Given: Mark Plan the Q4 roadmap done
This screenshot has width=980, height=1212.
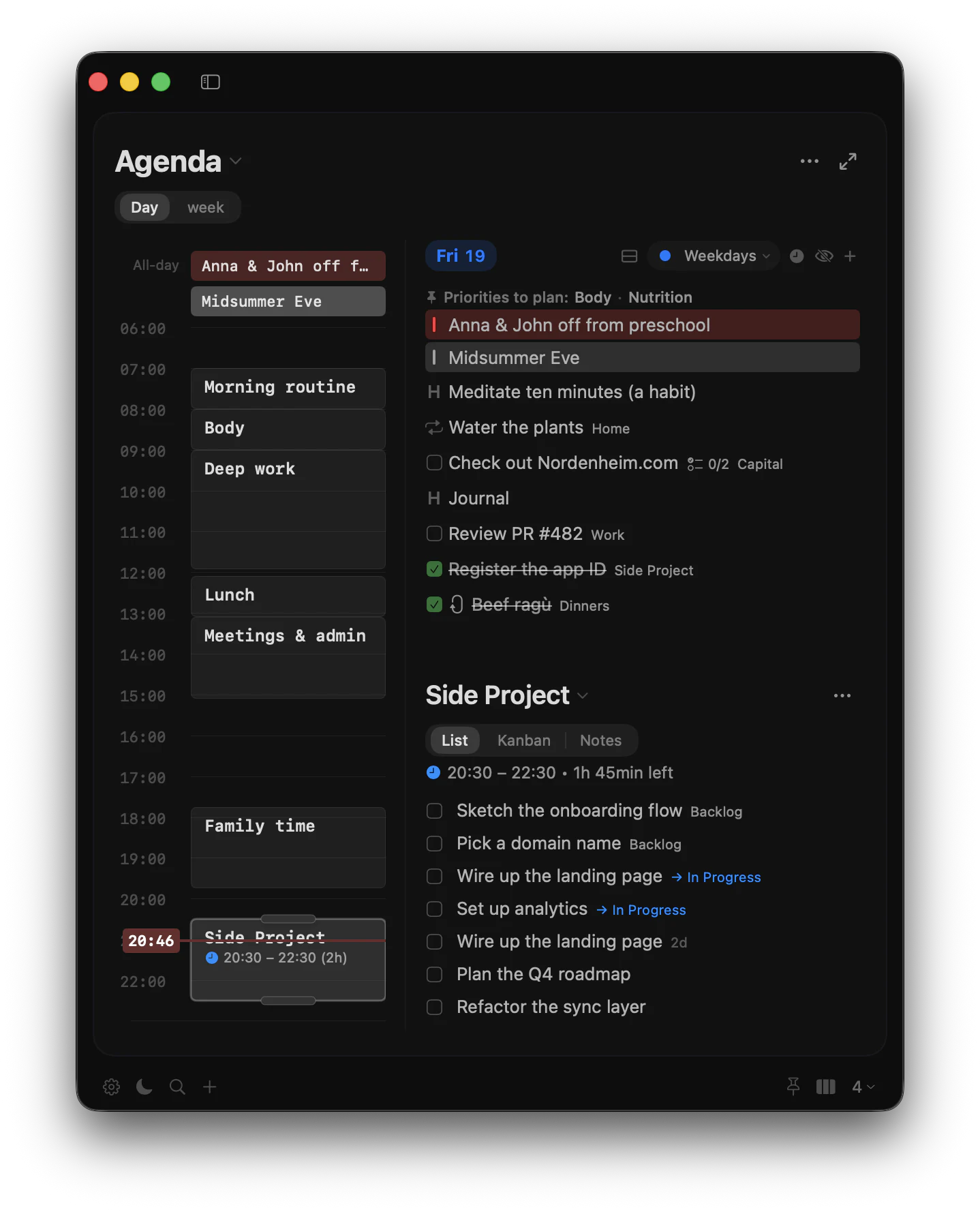Looking at the screenshot, I should coord(434,974).
